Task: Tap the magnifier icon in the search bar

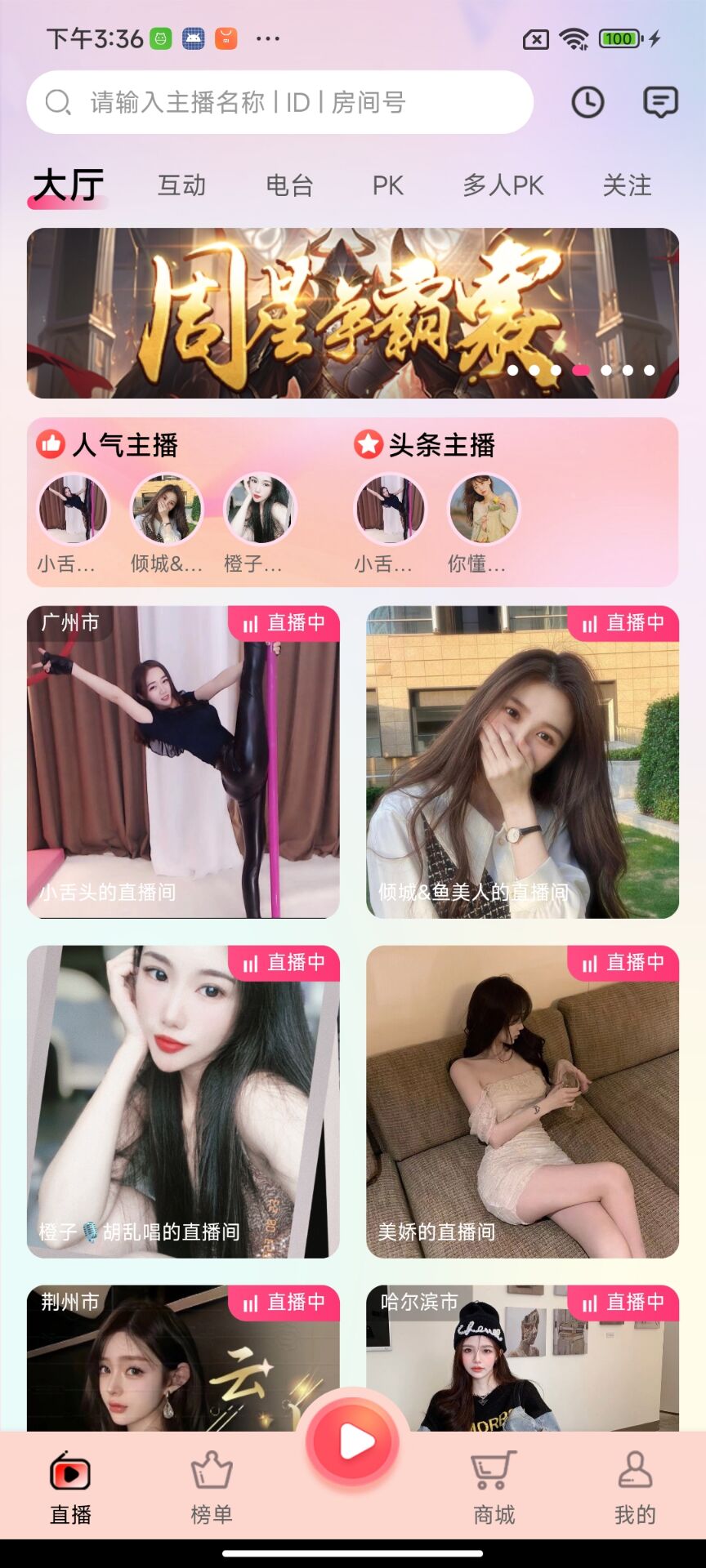Action: coord(56,103)
